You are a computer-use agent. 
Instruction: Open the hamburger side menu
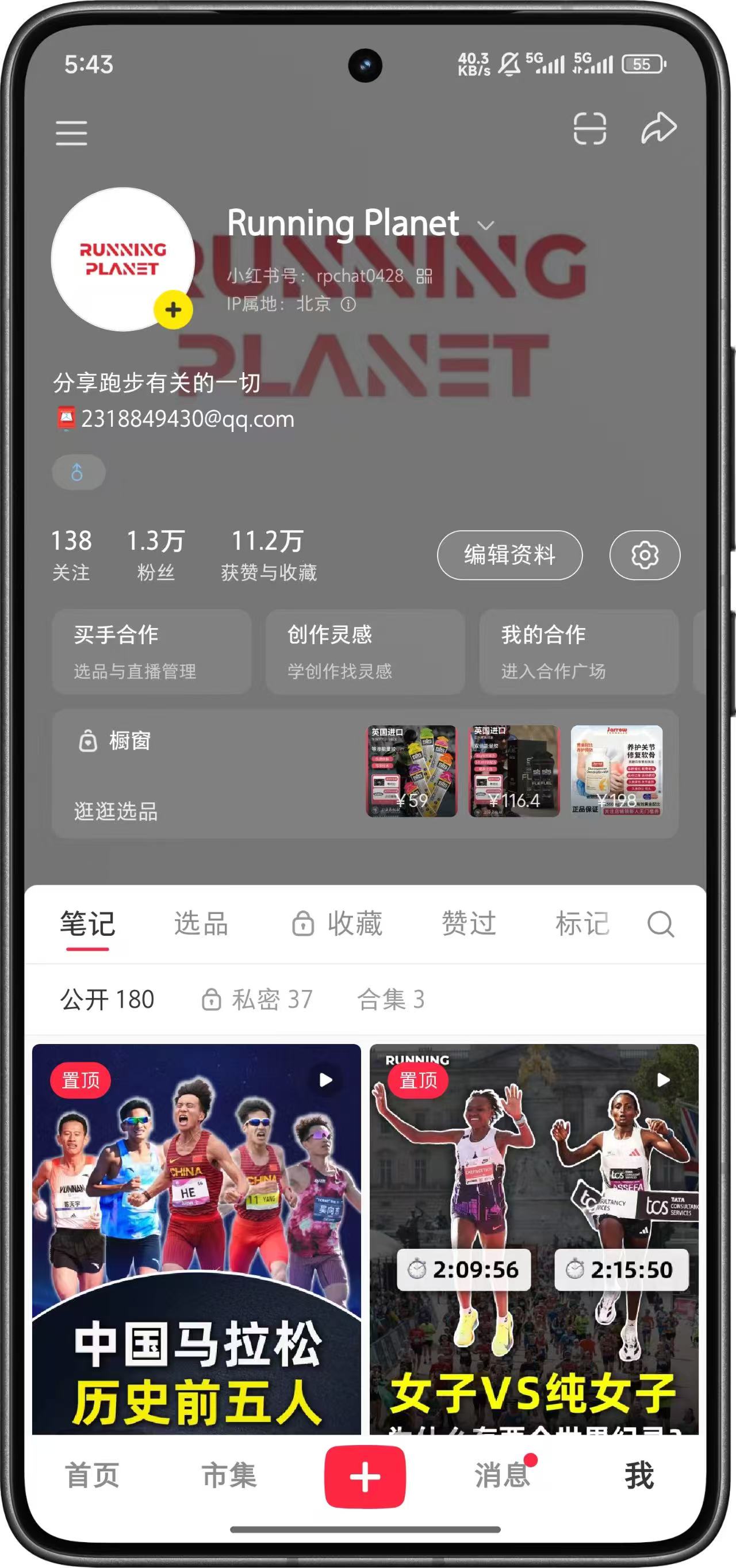tap(71, 132)
